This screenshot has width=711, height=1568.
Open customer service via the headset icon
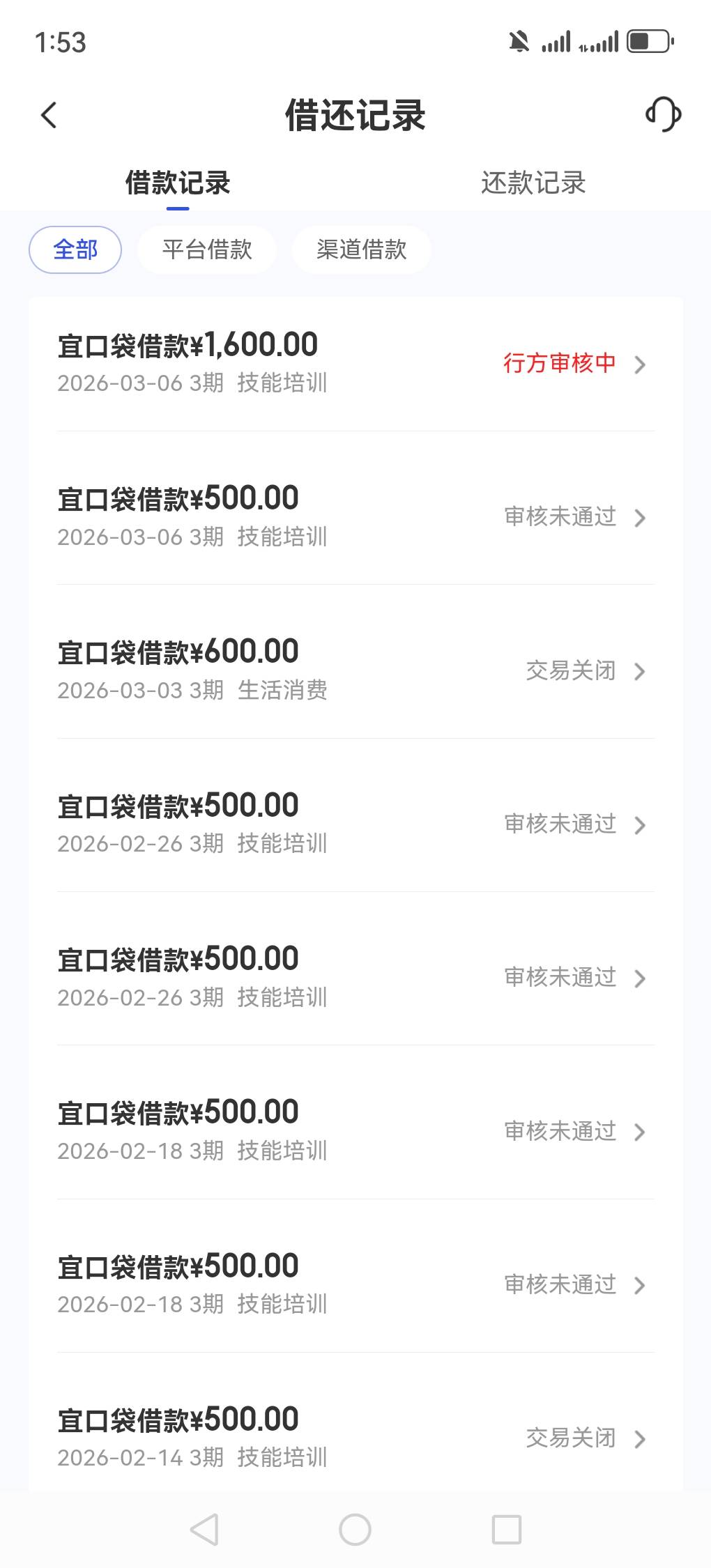click(x=663, y=114)
